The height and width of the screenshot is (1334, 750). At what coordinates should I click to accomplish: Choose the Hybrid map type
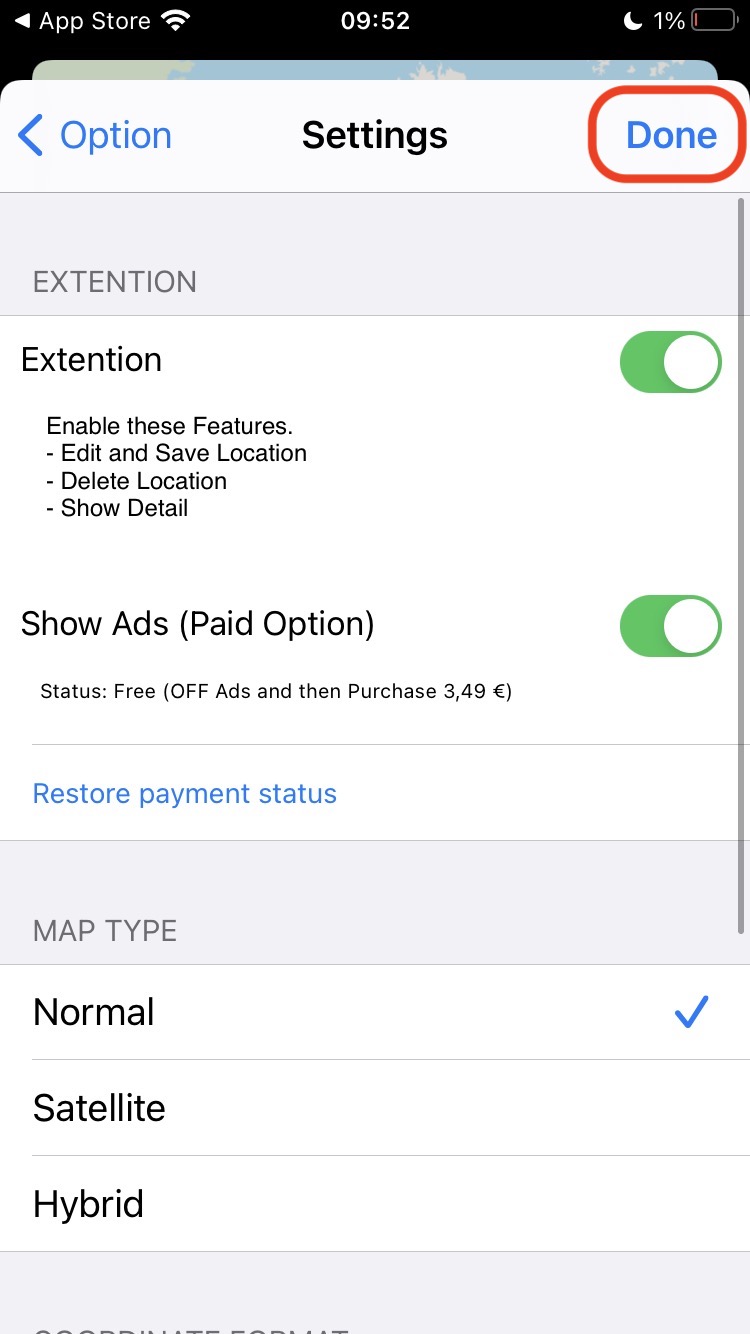[375, 1204]
